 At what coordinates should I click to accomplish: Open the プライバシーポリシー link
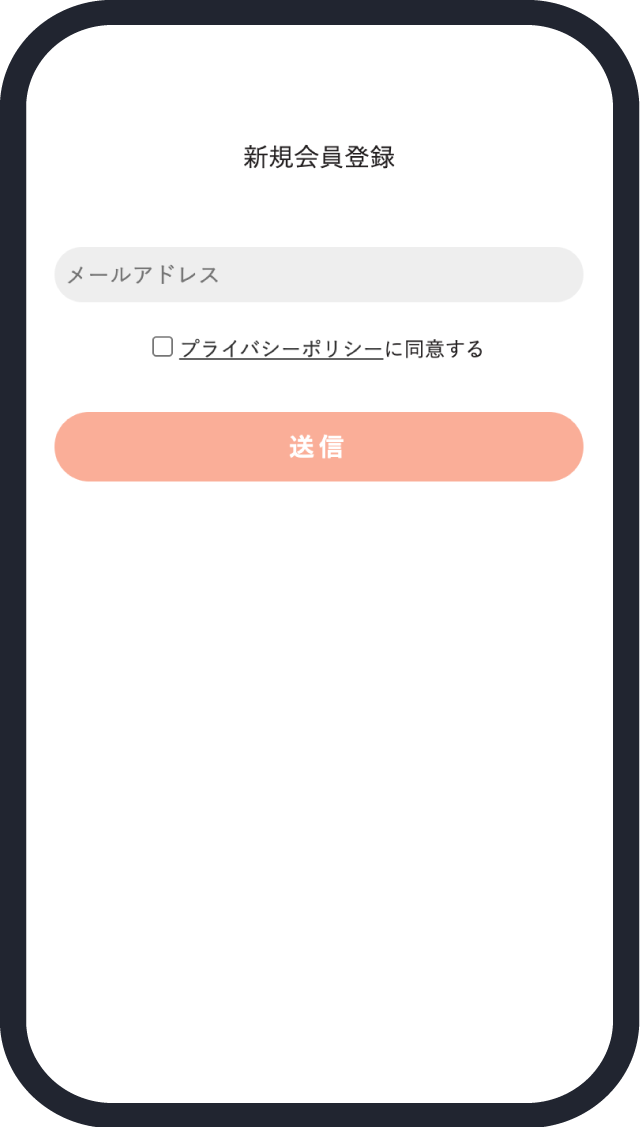tap(281, 349)
